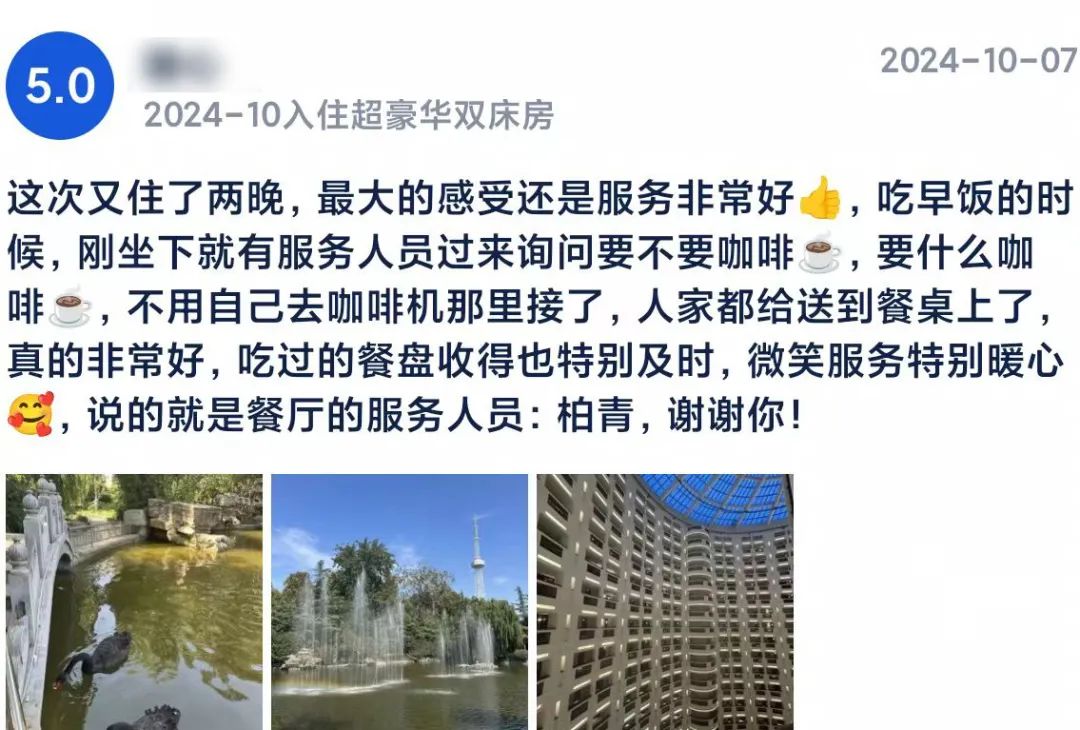View the fountain and tower photo
This screenshot has height=730, width=1080.
click(399, 602)
